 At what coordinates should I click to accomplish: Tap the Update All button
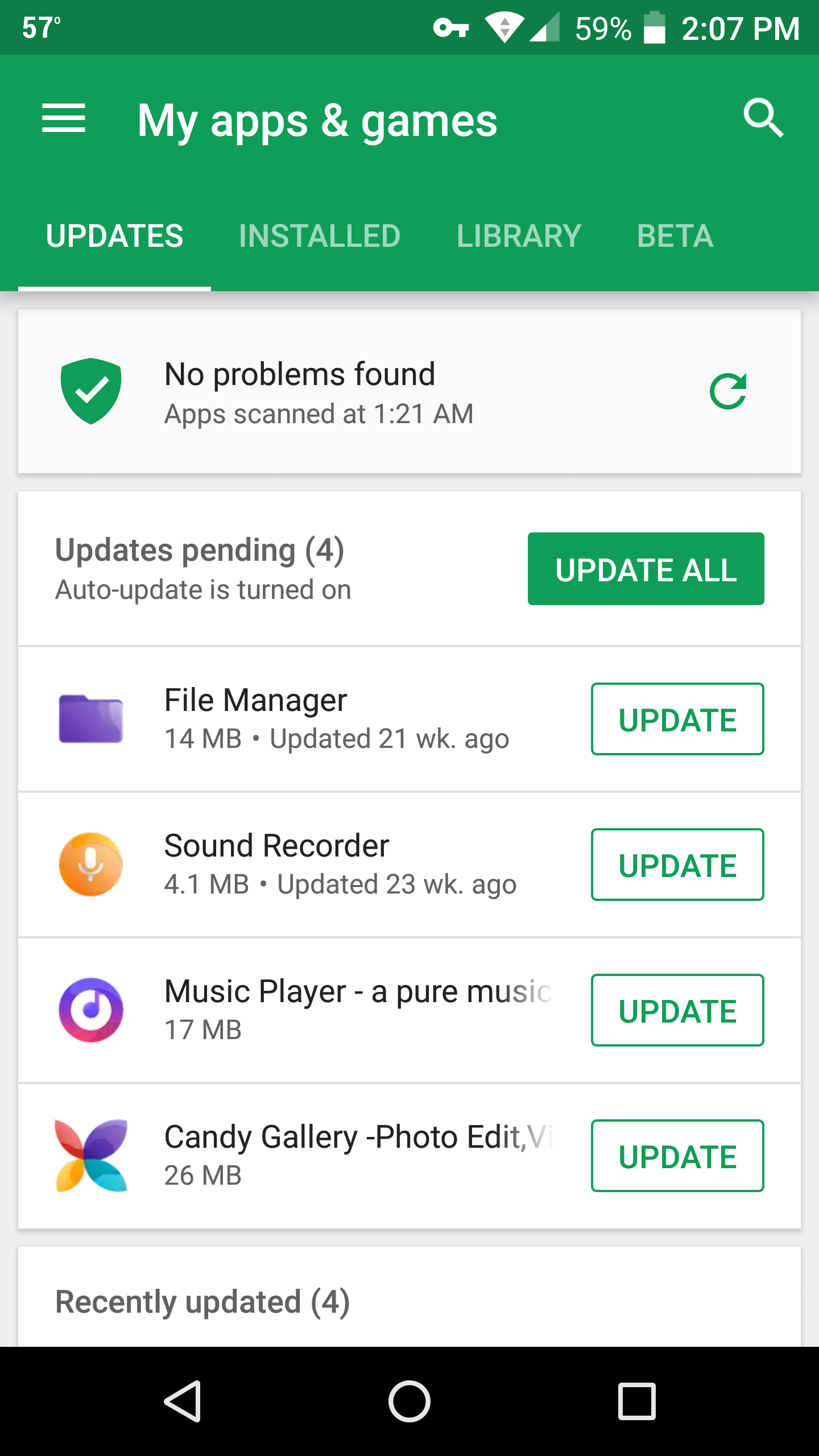[x=646, y=569]
